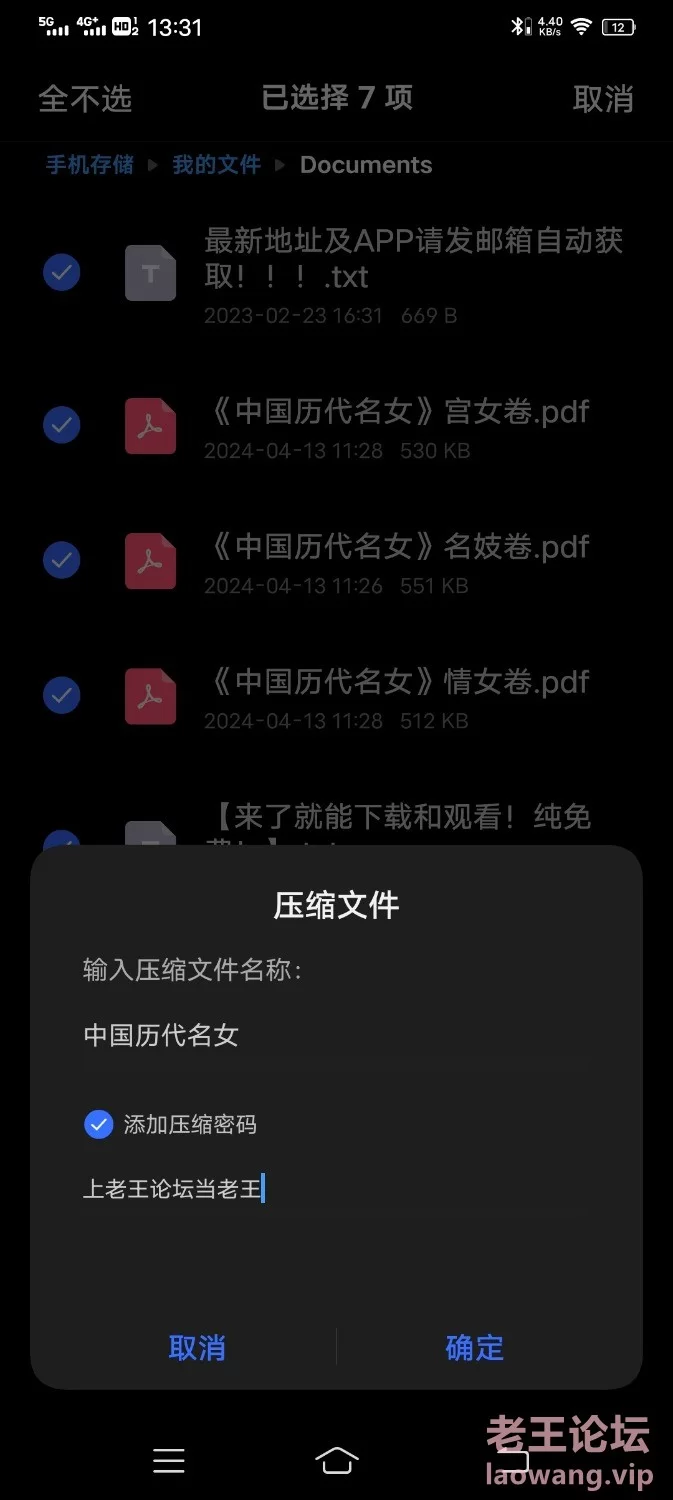The width and height of the screenshot is (673, 1500).
Task: Edit the archive name field 中国历代名女
Action: tap(336, 1036)
